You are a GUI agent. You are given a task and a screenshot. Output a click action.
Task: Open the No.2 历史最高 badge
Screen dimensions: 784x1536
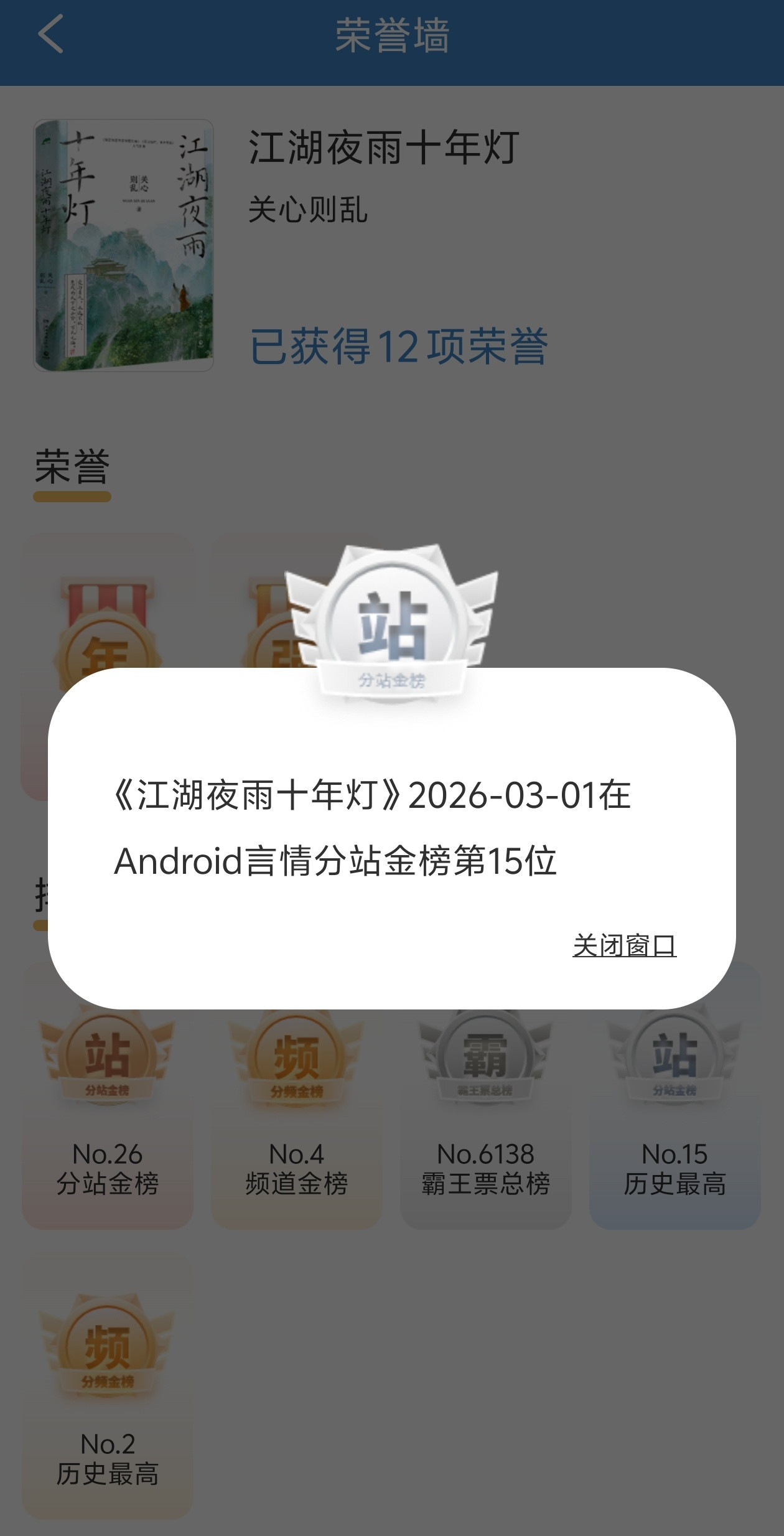click(108, 1387)
